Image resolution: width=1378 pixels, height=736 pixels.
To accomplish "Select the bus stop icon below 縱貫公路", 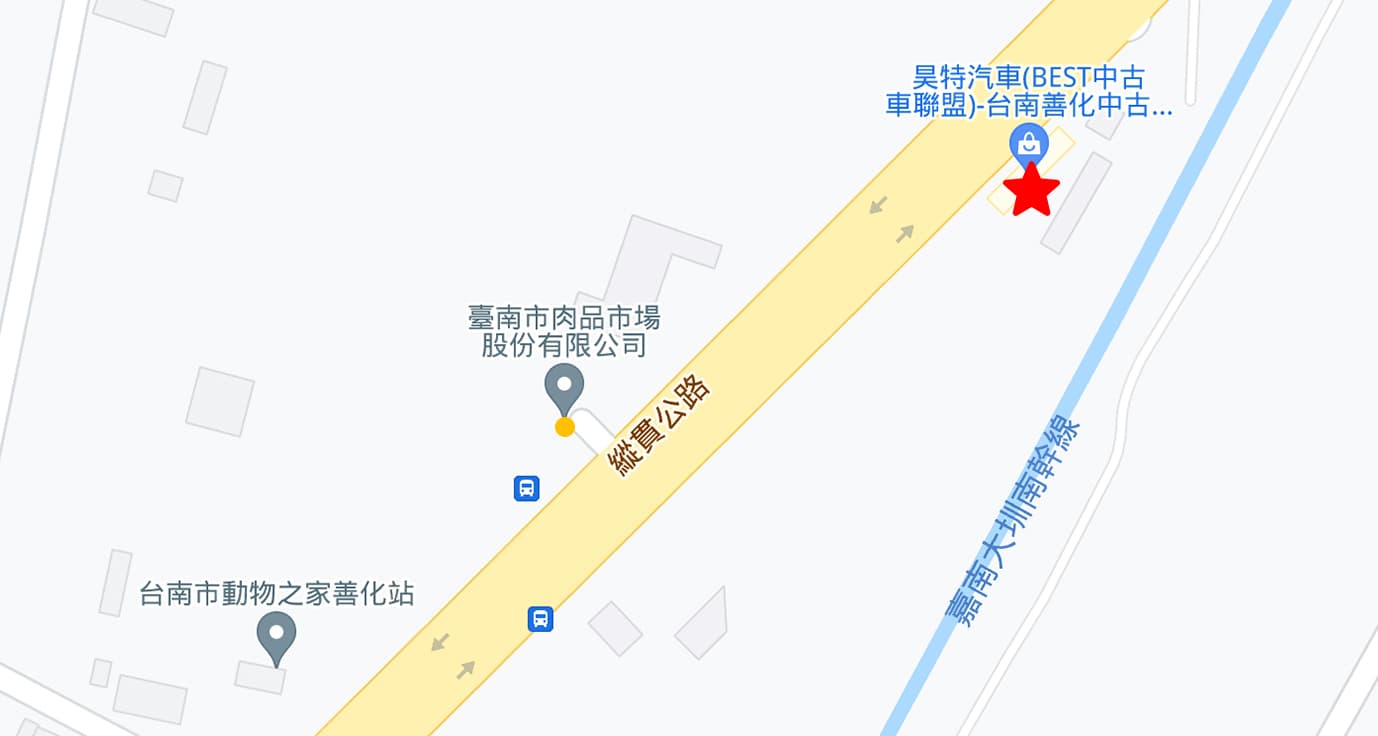I will coord(540,619).
